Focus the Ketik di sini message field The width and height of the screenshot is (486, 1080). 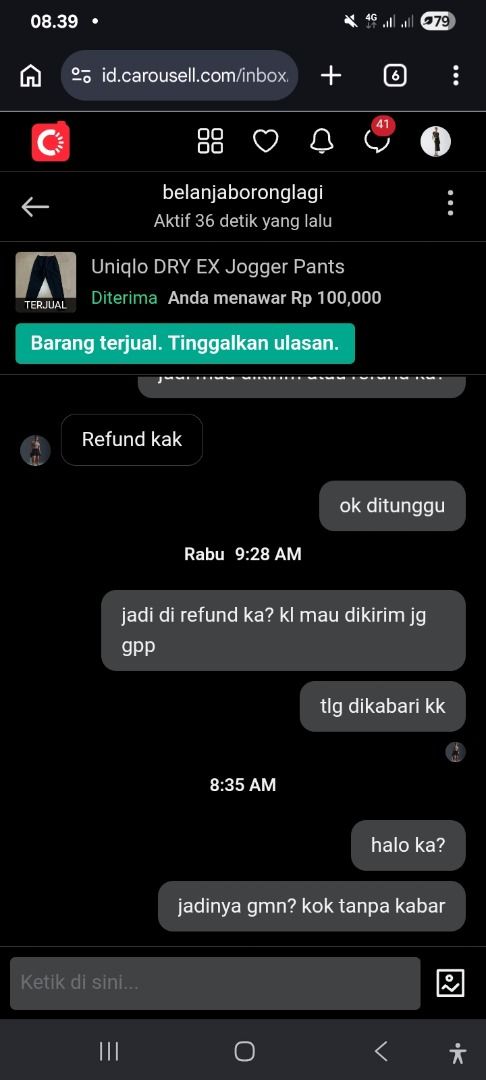pyautogui.click(x=215, y=983)
